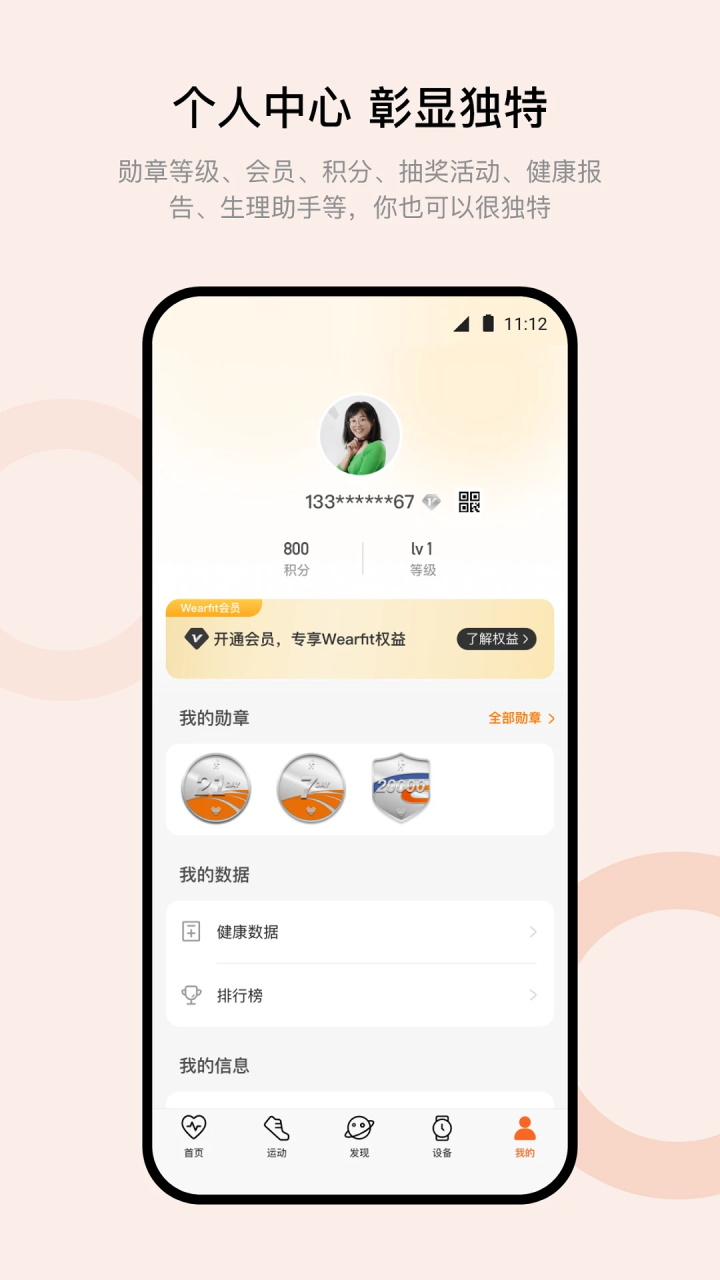
Task: View the 20000 steps shield medal
Action: (402, 789)
